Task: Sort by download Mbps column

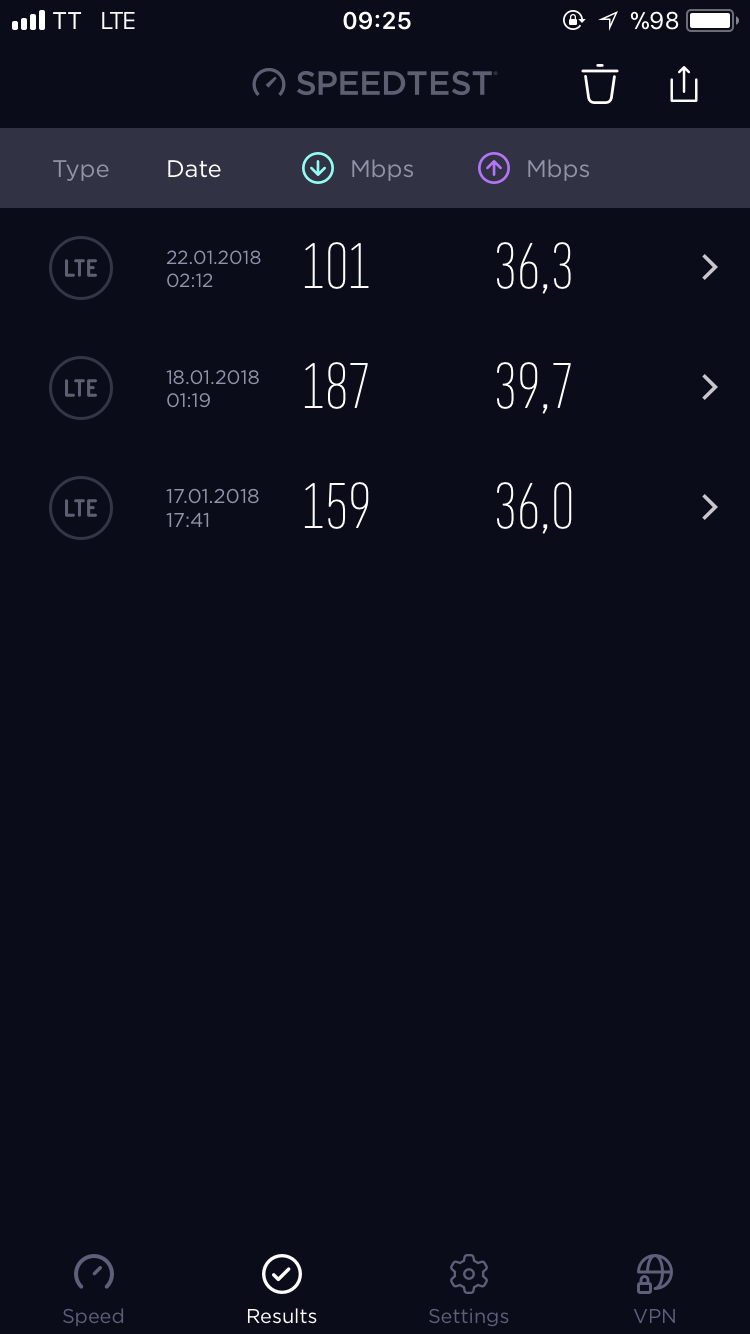Action: click(x=358, y=169)
